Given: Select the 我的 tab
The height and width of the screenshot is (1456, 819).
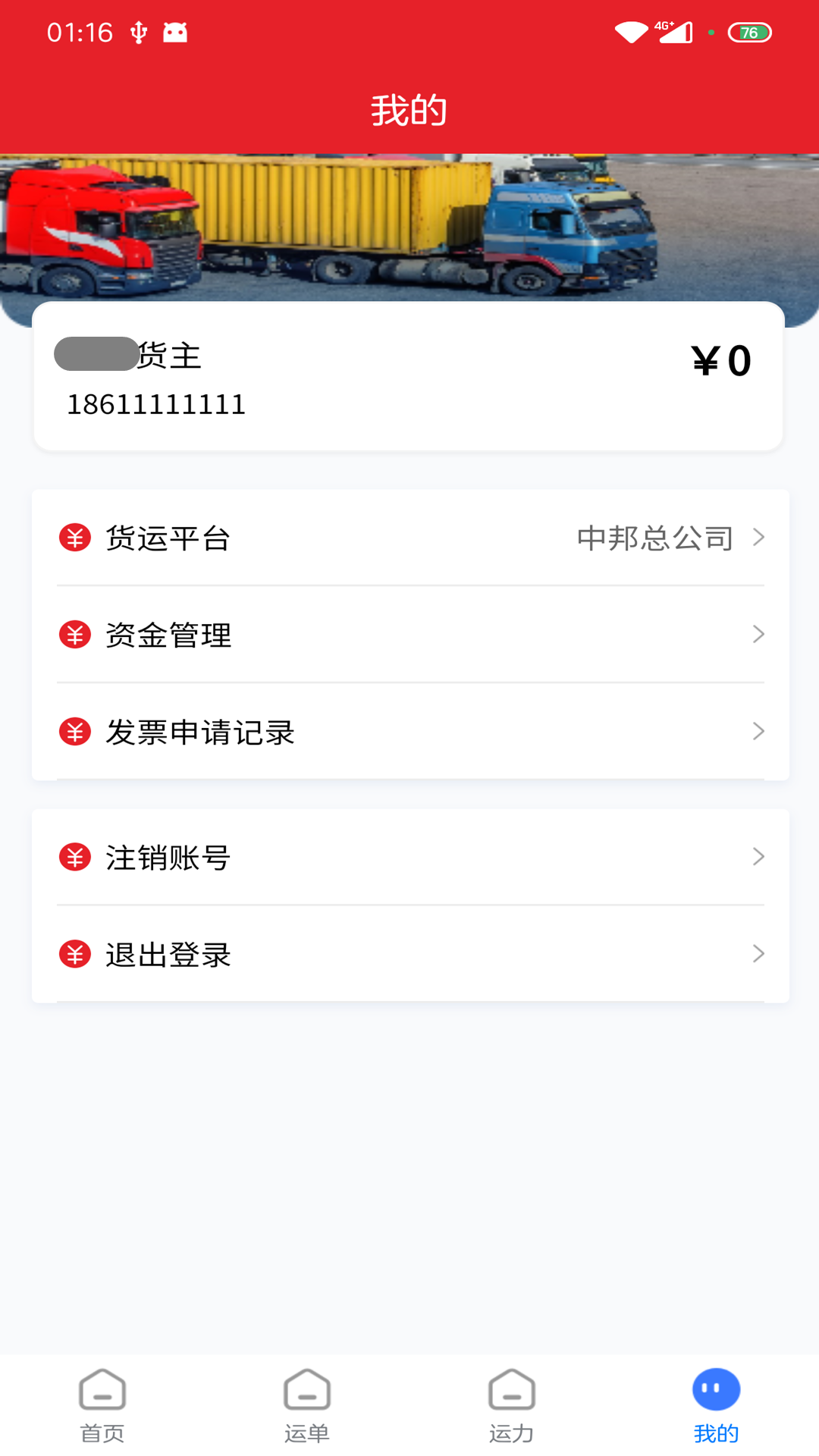Looking at the screenshot, I should coord(716,1405).
